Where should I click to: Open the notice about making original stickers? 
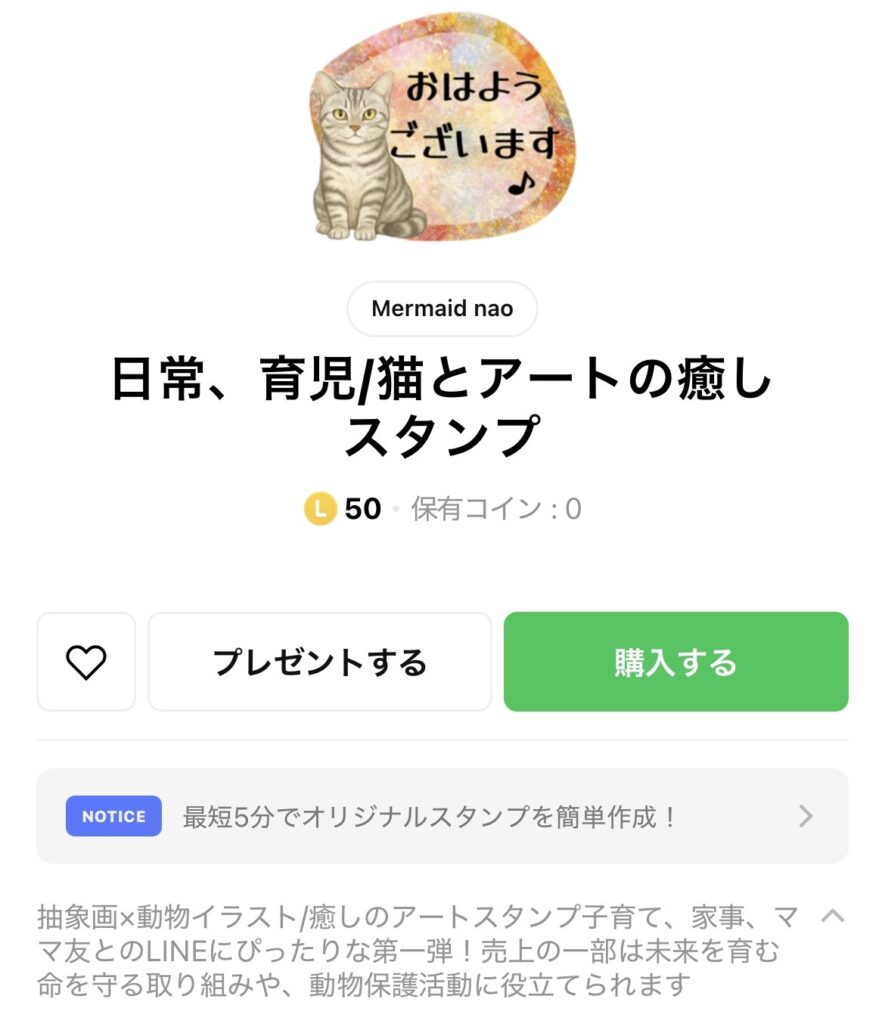coord(442,816)
